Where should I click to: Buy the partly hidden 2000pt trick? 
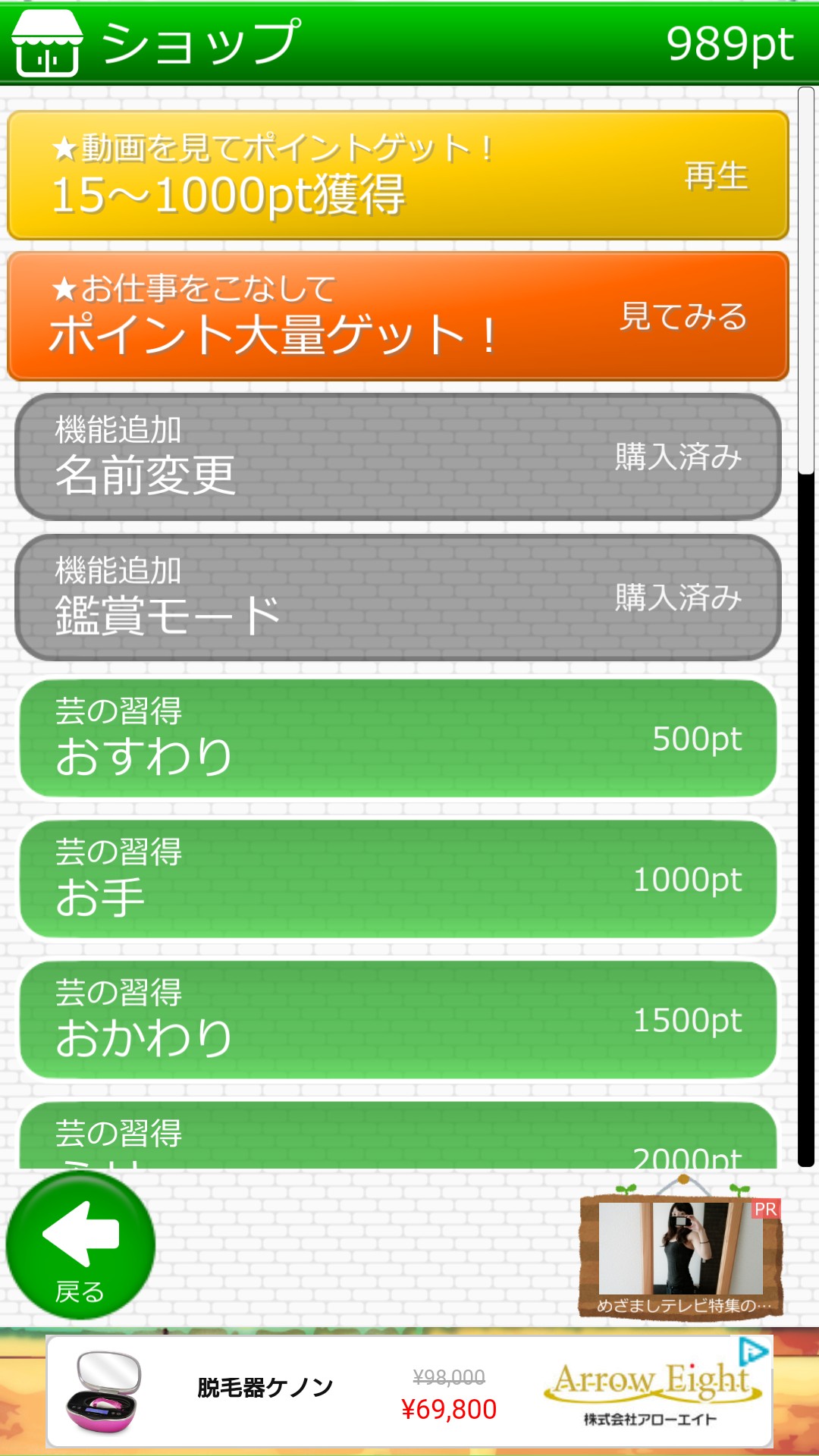tap(398, 1137)
